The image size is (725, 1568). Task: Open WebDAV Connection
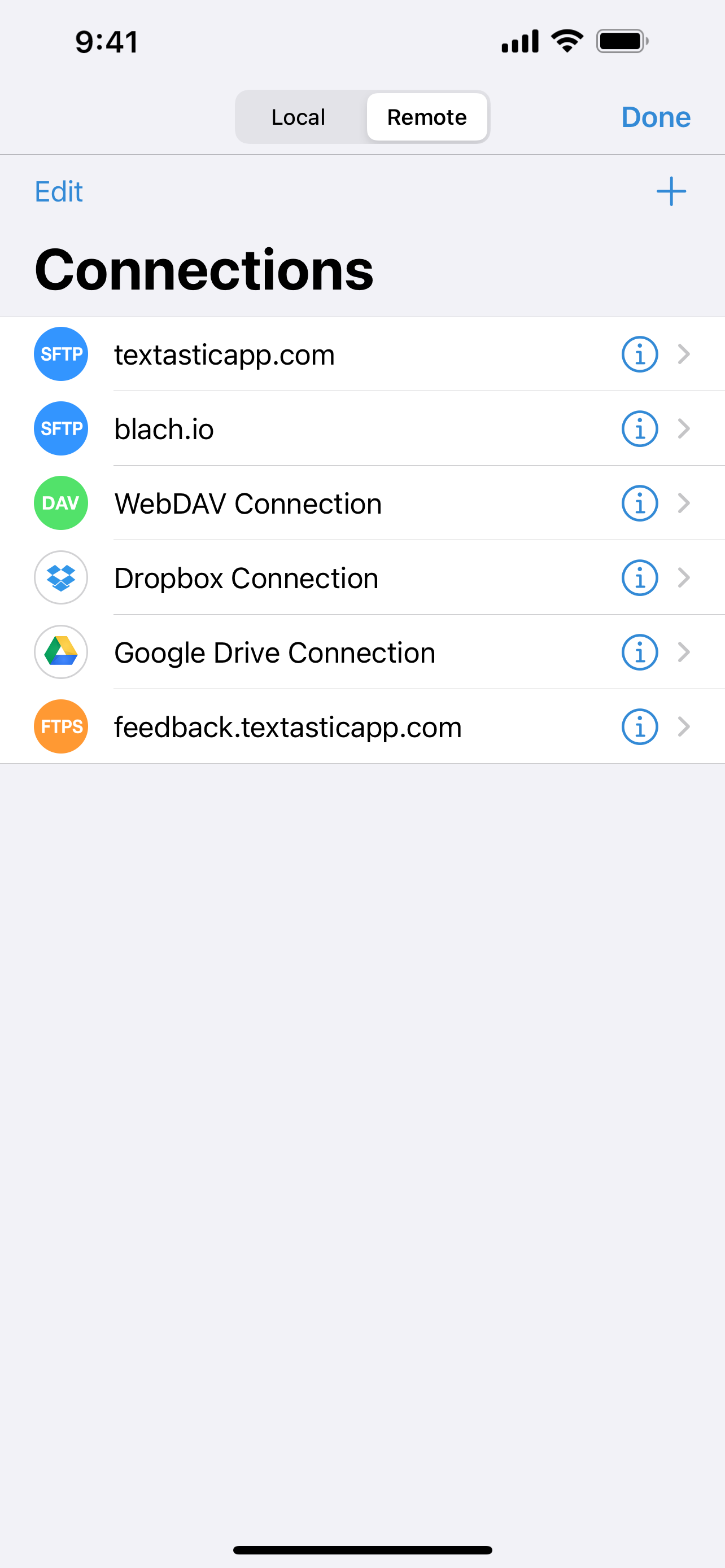pyautogui.click(x=362, y=503)
